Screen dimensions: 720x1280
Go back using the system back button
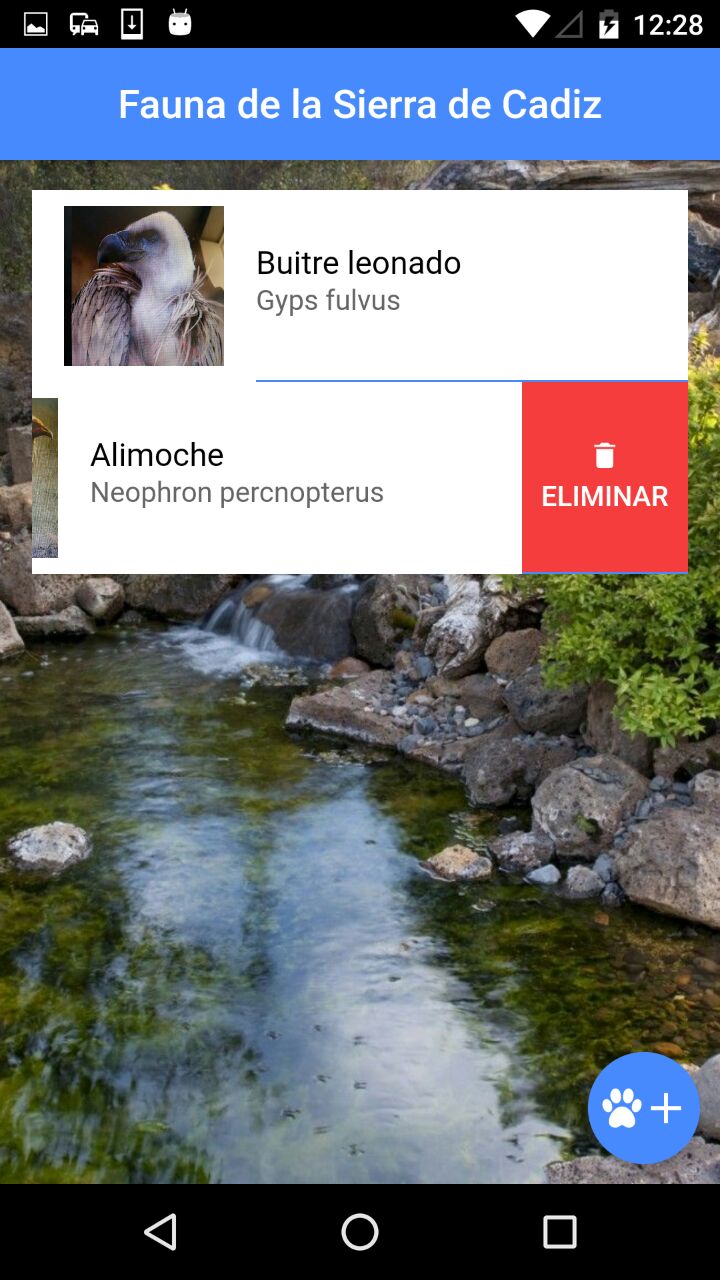coord(160,1232)
